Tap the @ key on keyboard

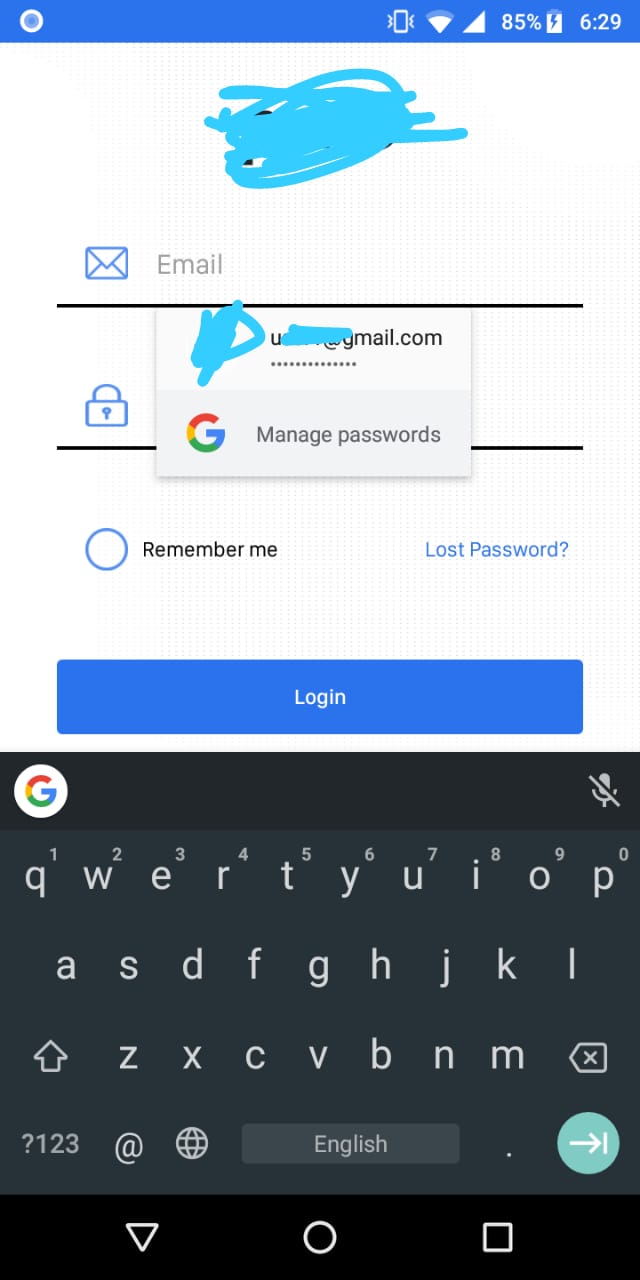tap(129, 1145)
